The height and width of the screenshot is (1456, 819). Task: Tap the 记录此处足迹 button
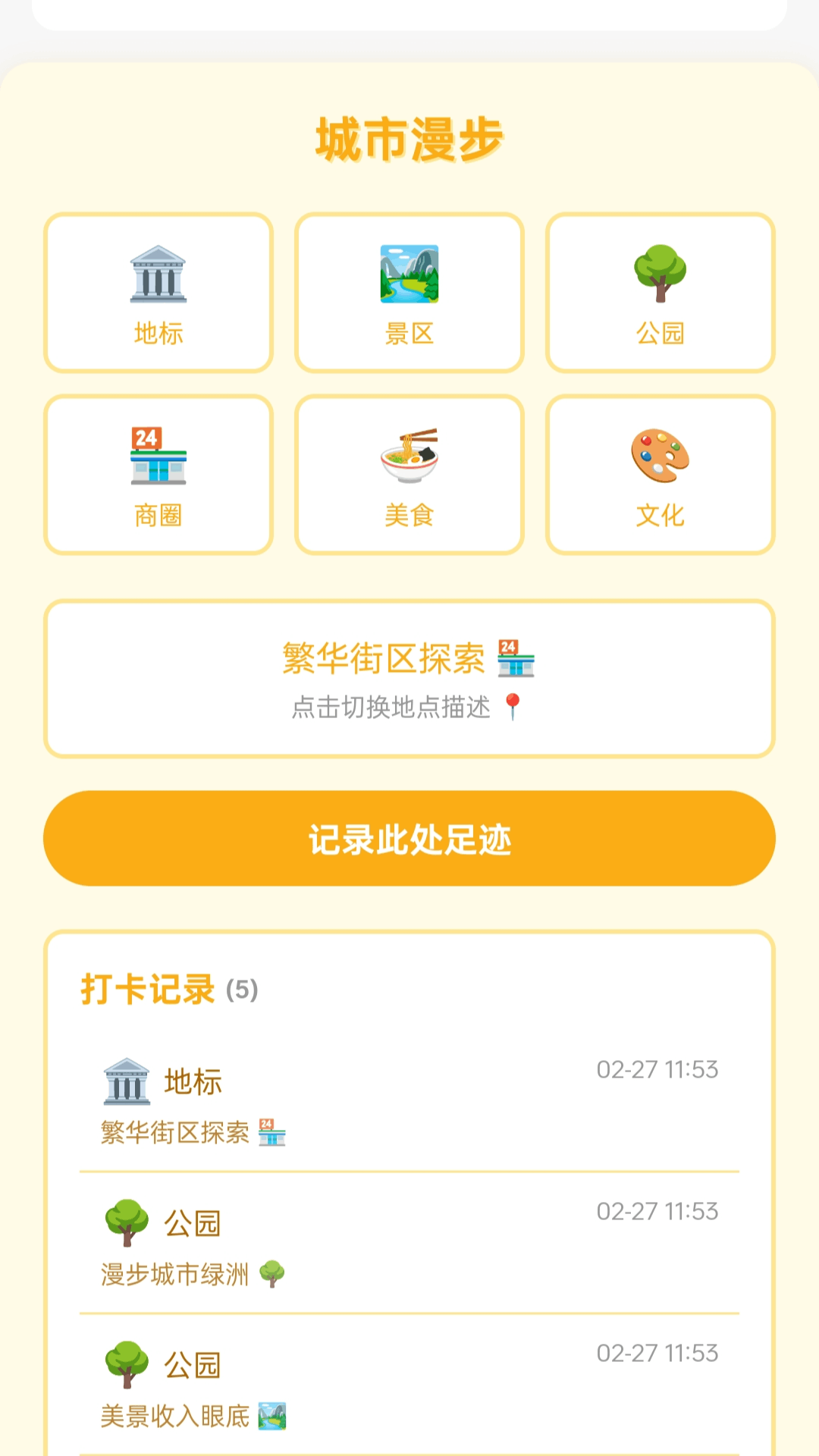(409, 839)
